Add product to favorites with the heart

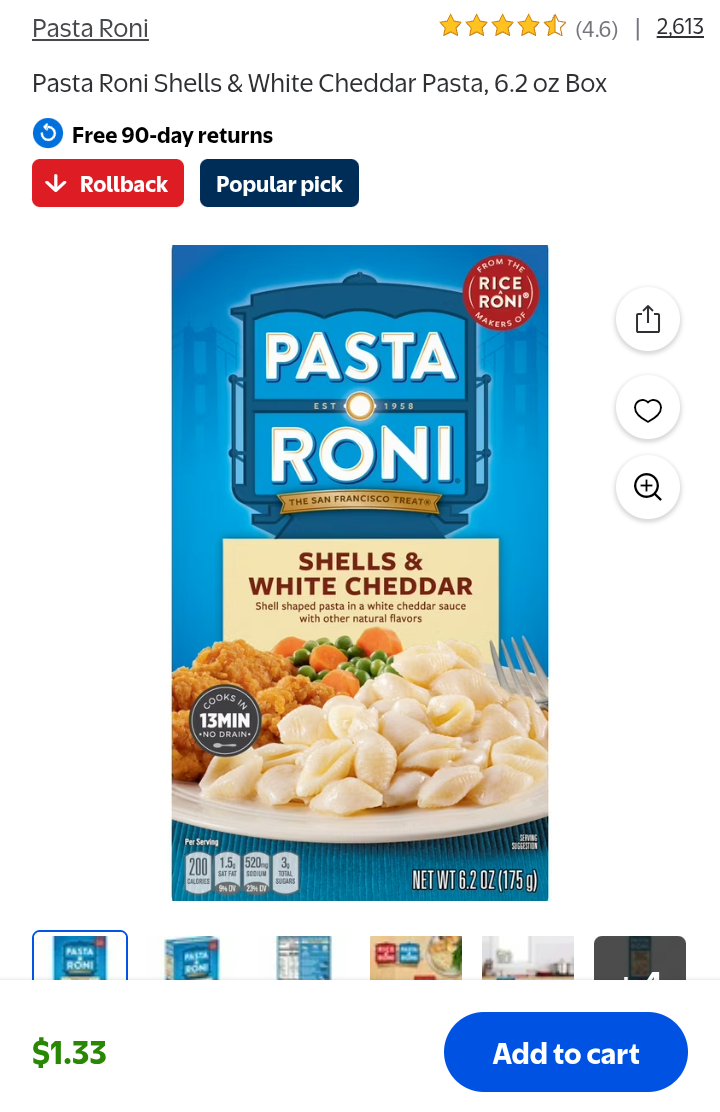click(648, 409)
